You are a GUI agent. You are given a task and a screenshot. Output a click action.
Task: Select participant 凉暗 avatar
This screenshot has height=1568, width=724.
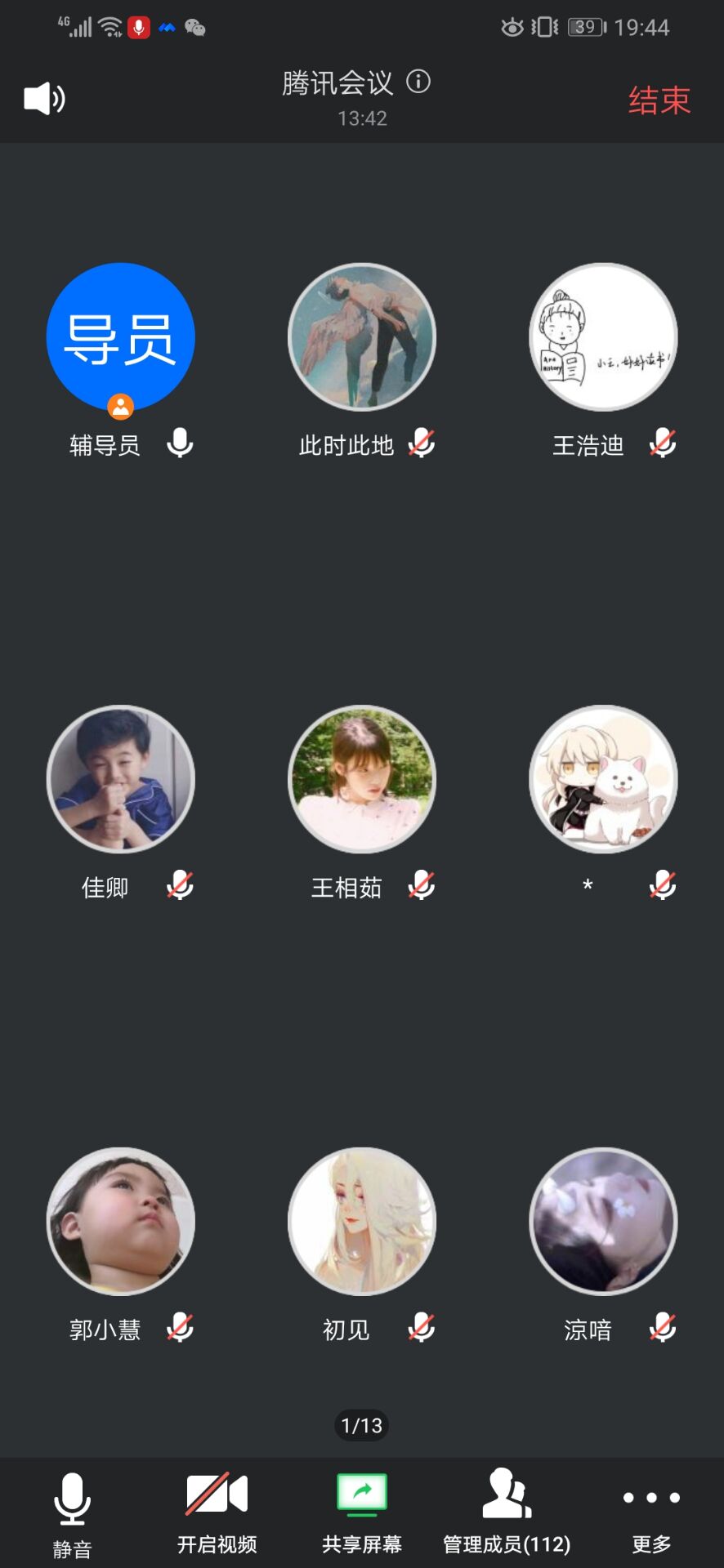[603, 1221]
